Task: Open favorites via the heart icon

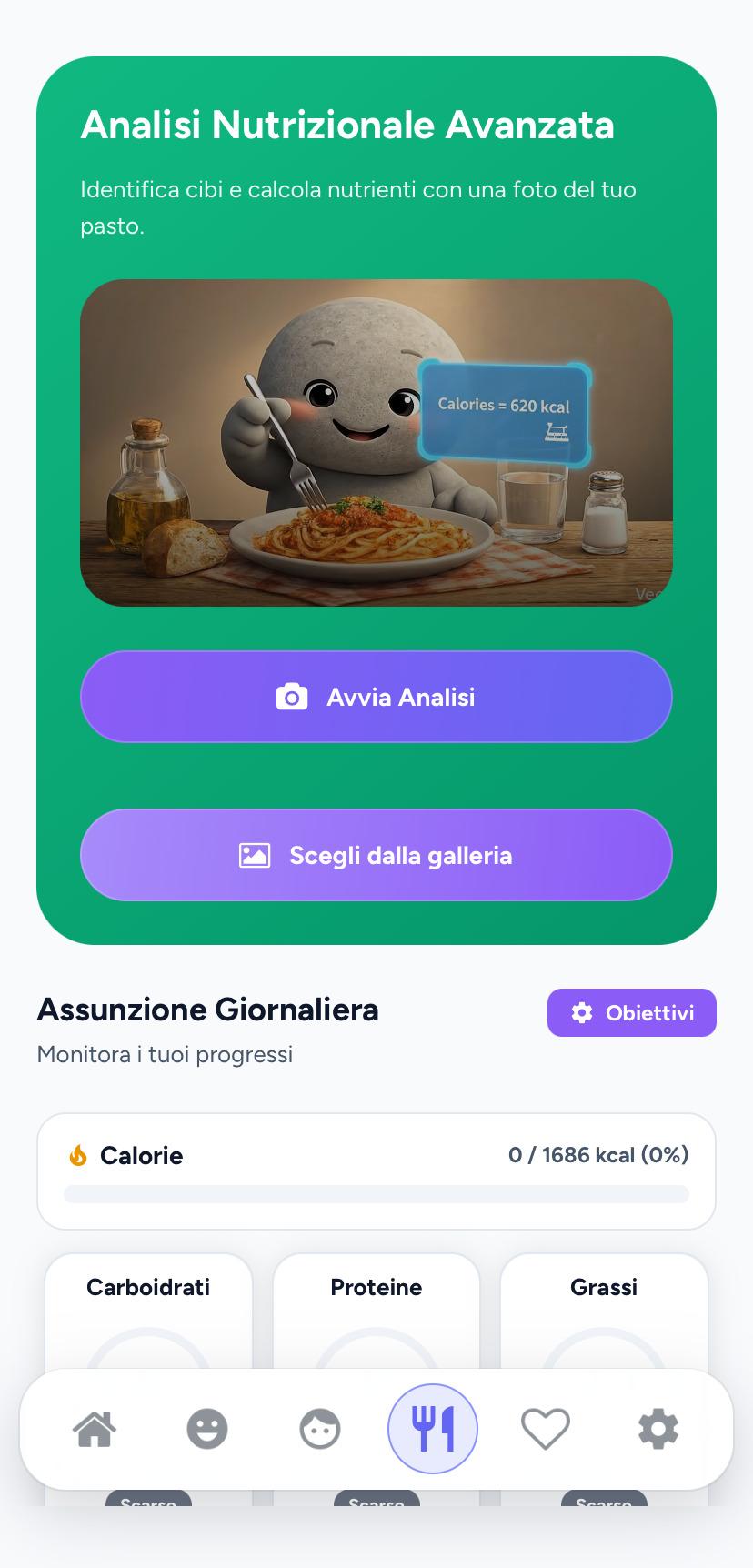Action: pos(545,1428)
